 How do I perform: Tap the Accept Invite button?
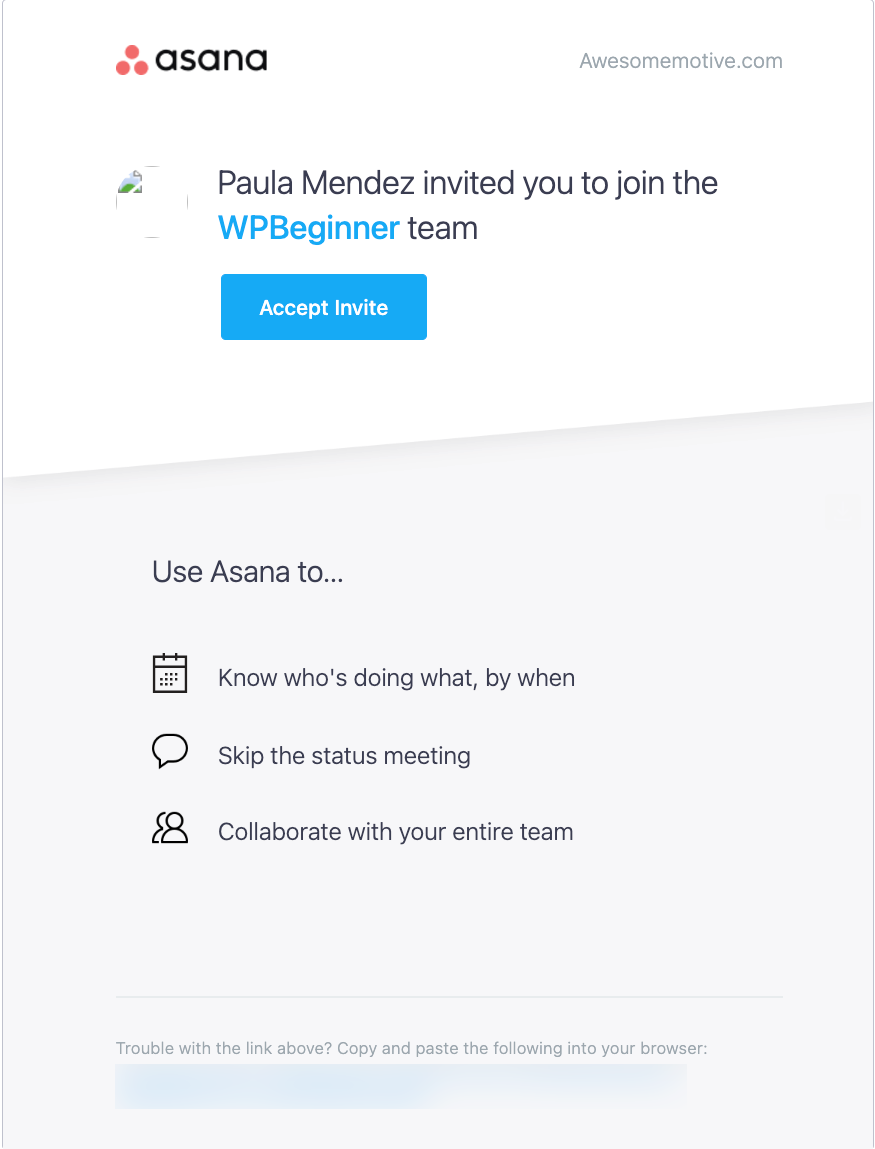coord(323,307)
